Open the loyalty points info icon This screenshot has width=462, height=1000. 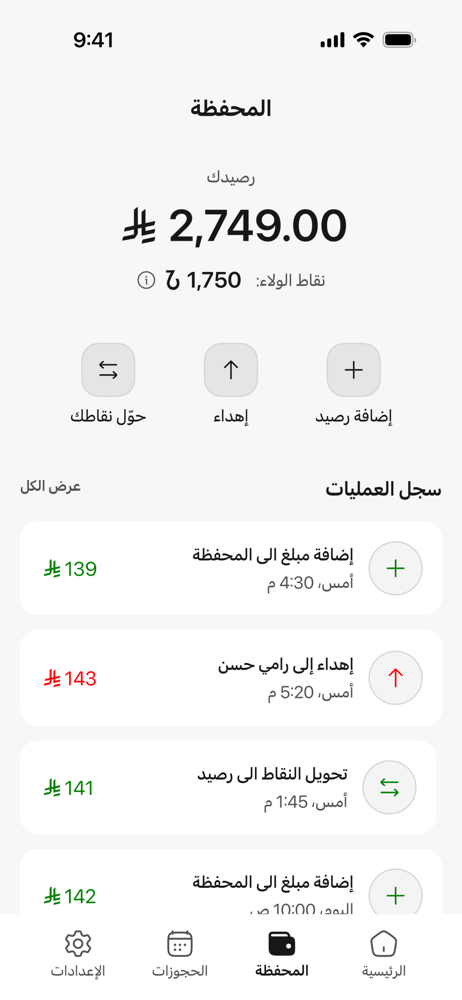click(x=146, y=280)
